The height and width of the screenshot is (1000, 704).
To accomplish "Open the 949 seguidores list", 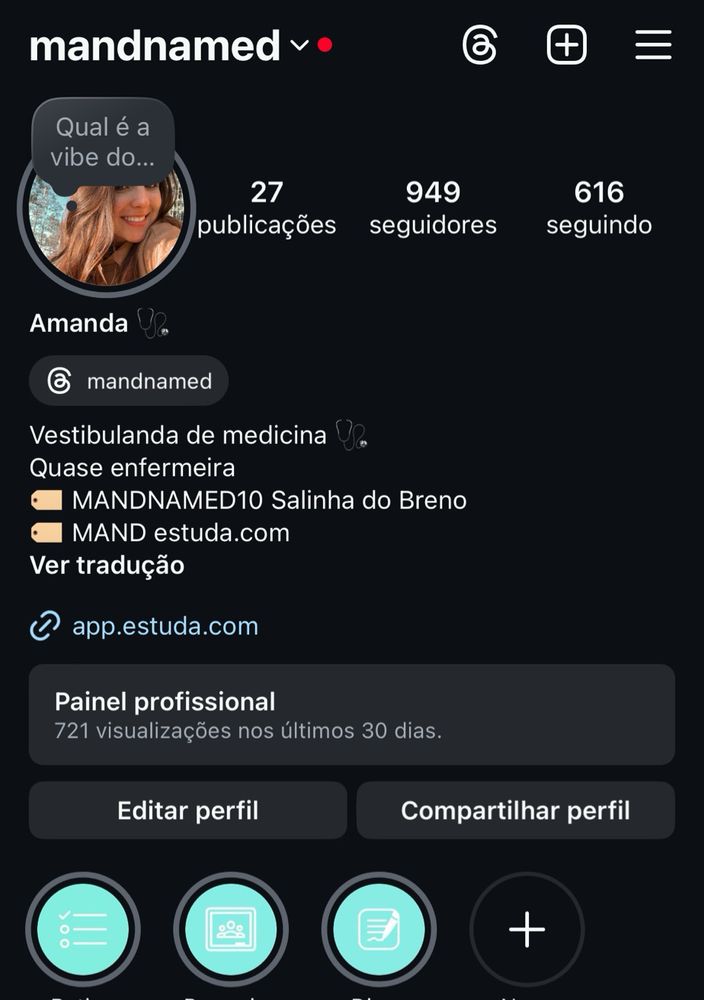I will click(433, 207).
